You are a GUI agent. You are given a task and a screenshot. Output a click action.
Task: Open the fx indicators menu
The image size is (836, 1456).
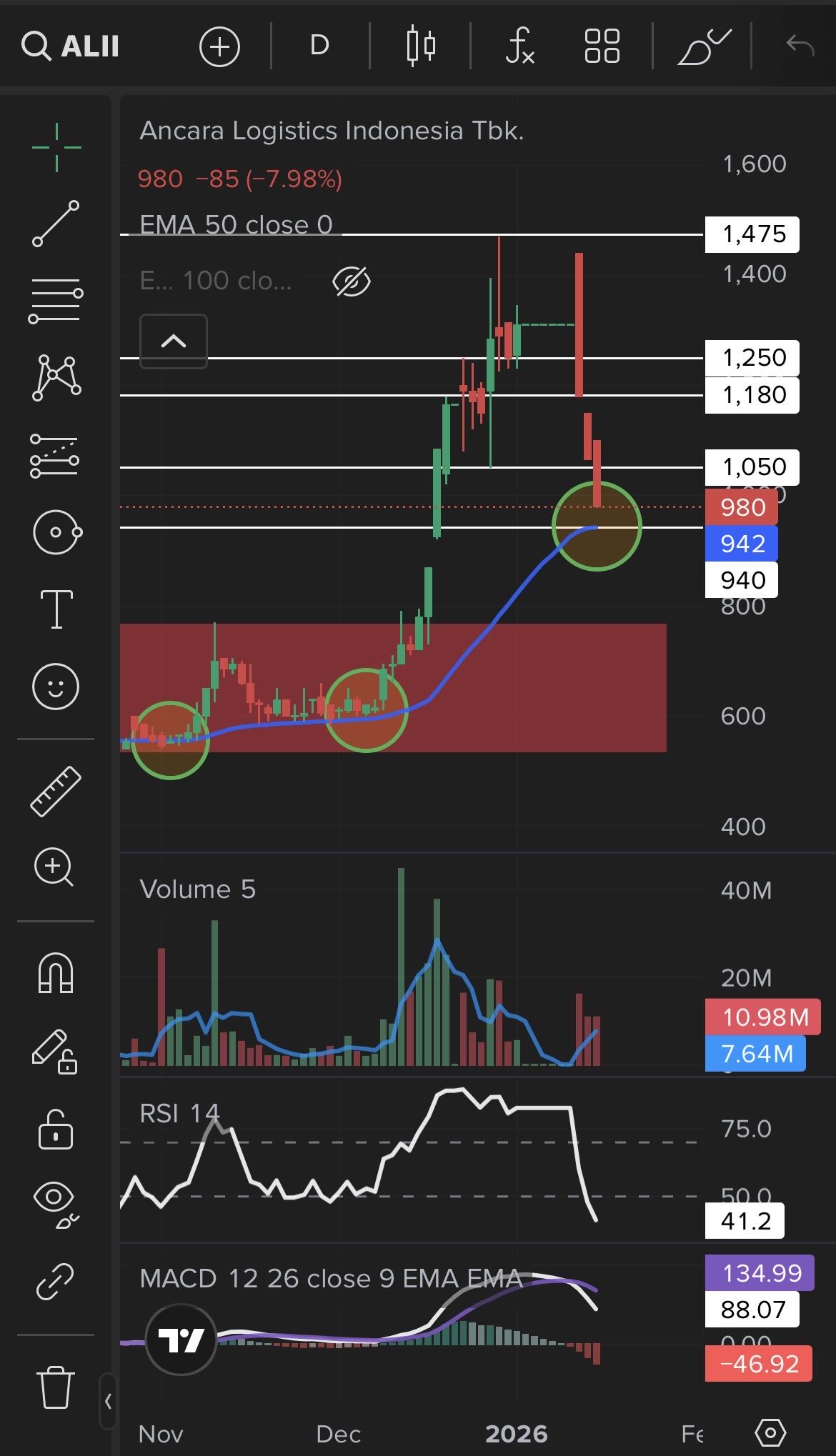coord(519,46)
